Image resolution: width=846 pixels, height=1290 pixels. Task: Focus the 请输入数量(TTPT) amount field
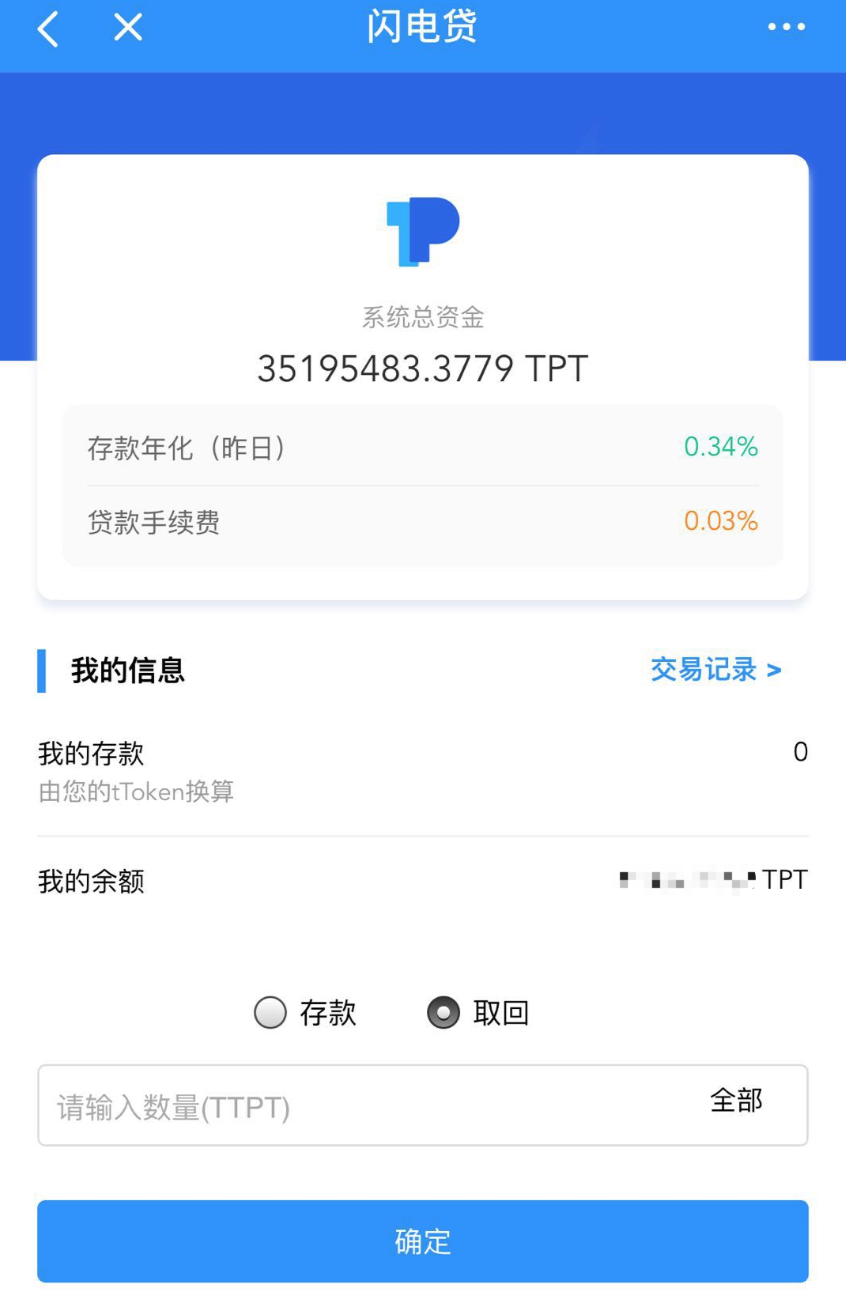[360, 1106]
